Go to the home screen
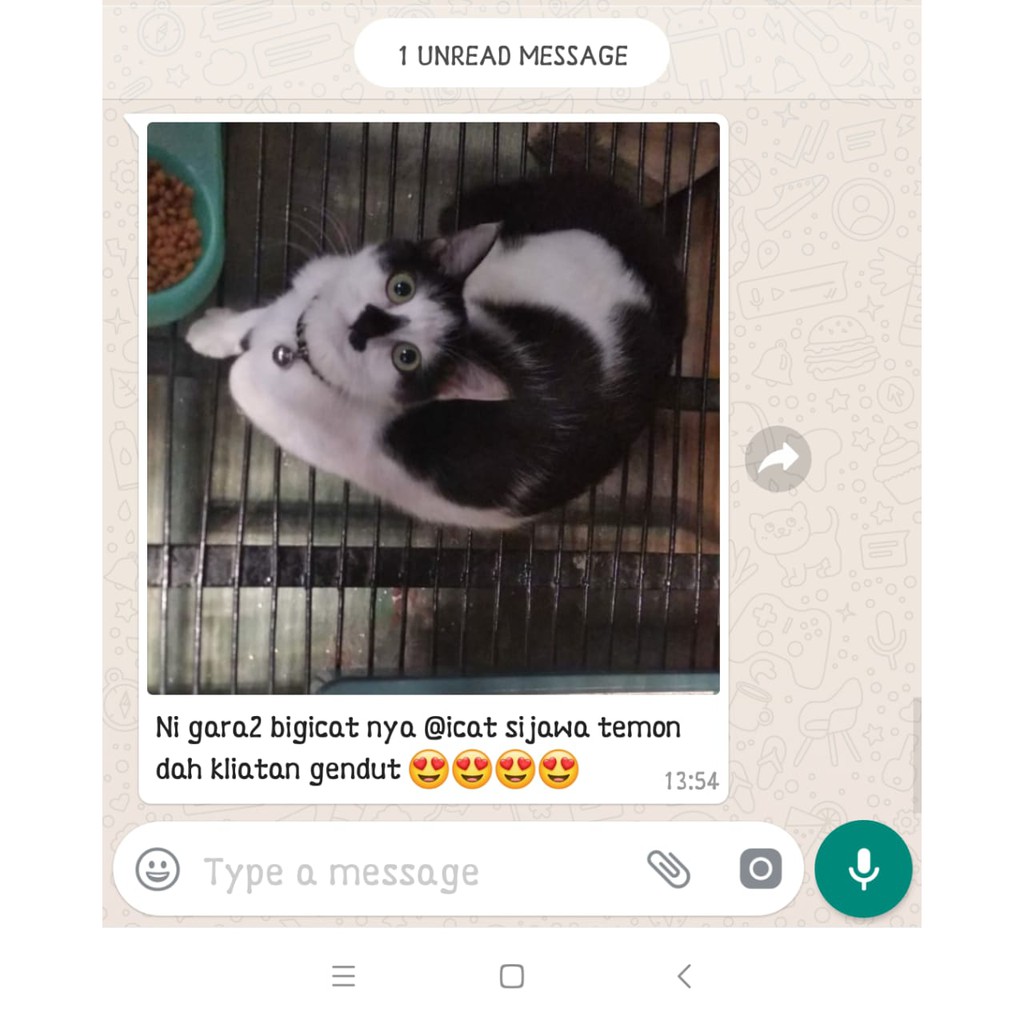 (x=512, y=976)
